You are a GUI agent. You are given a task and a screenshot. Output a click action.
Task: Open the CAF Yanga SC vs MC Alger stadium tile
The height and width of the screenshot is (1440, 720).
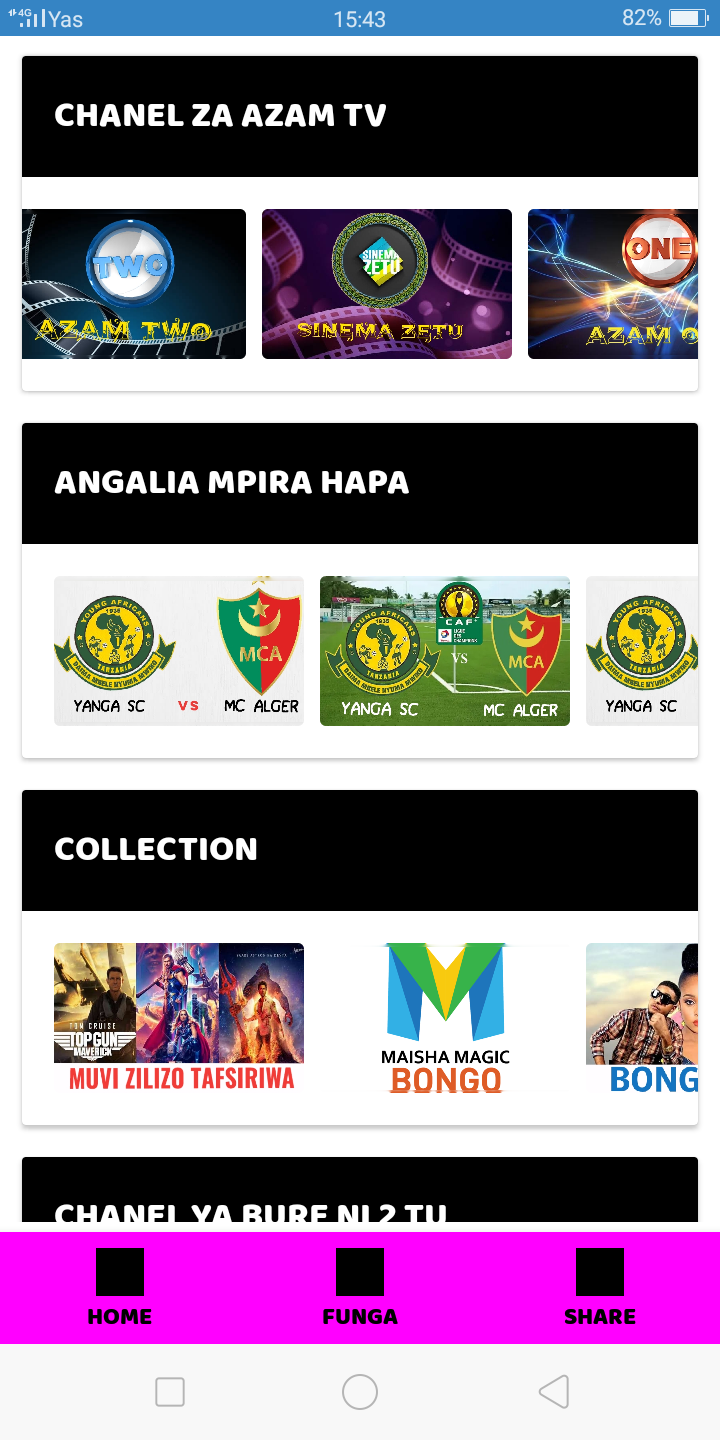pos(445,651)
